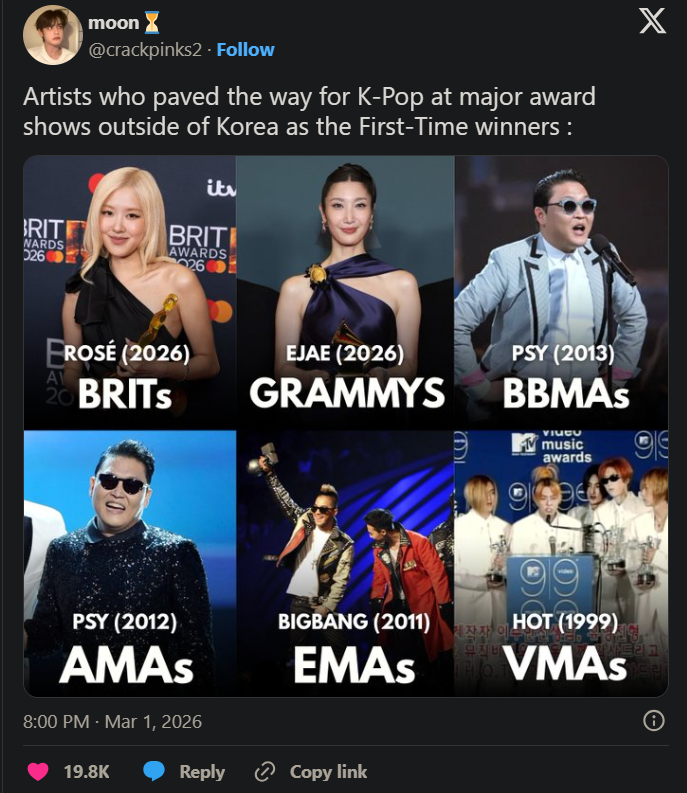Open the post timestamp link
Screen dimensions: 687x793
click(x=112, y=721)
